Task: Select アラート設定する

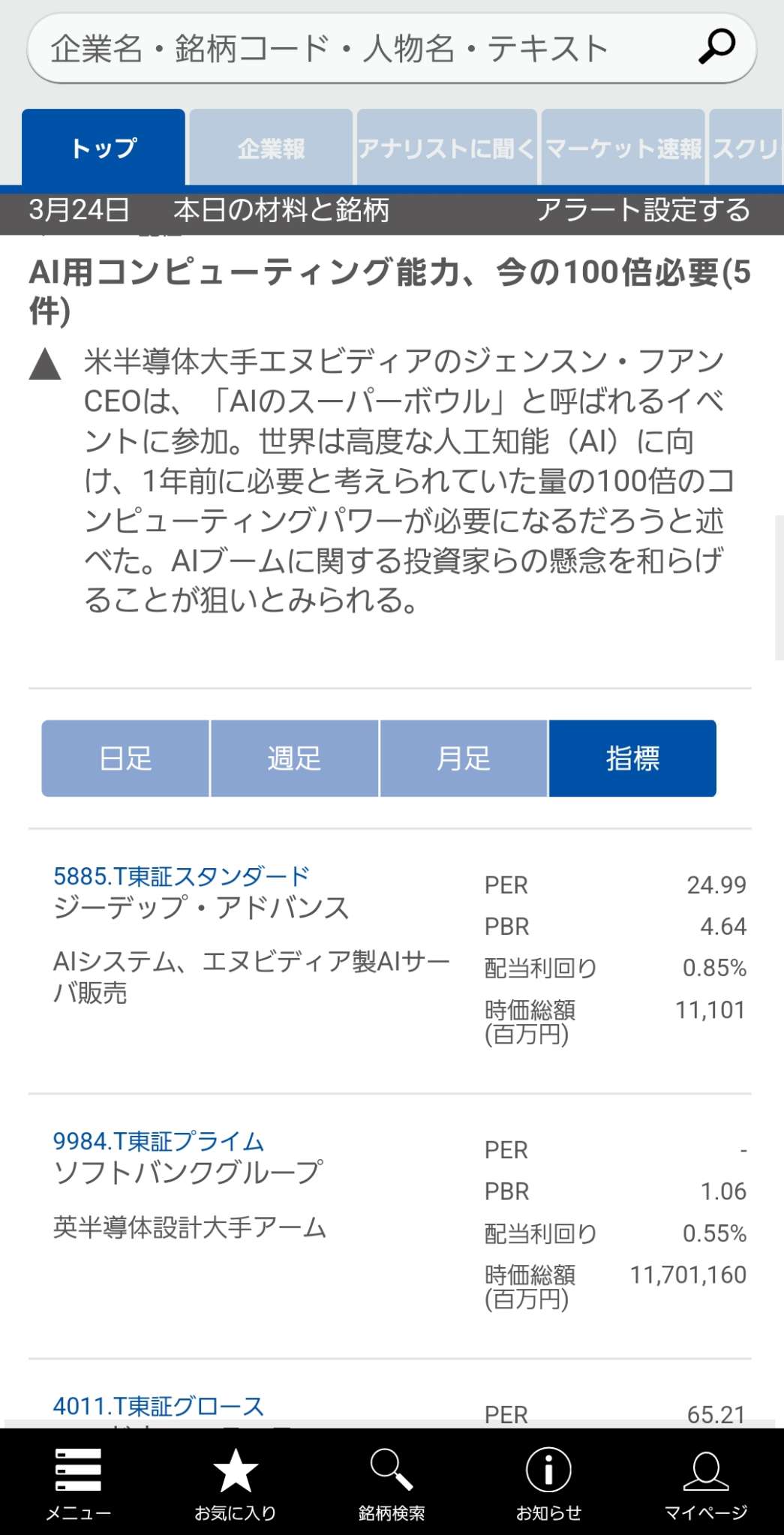Action: click(x=643, y=210)
